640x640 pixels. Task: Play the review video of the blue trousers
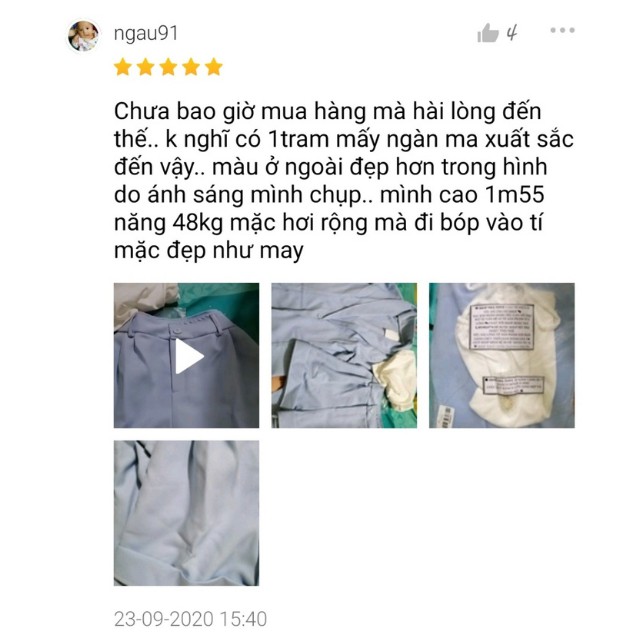click(x=187, y=356)
